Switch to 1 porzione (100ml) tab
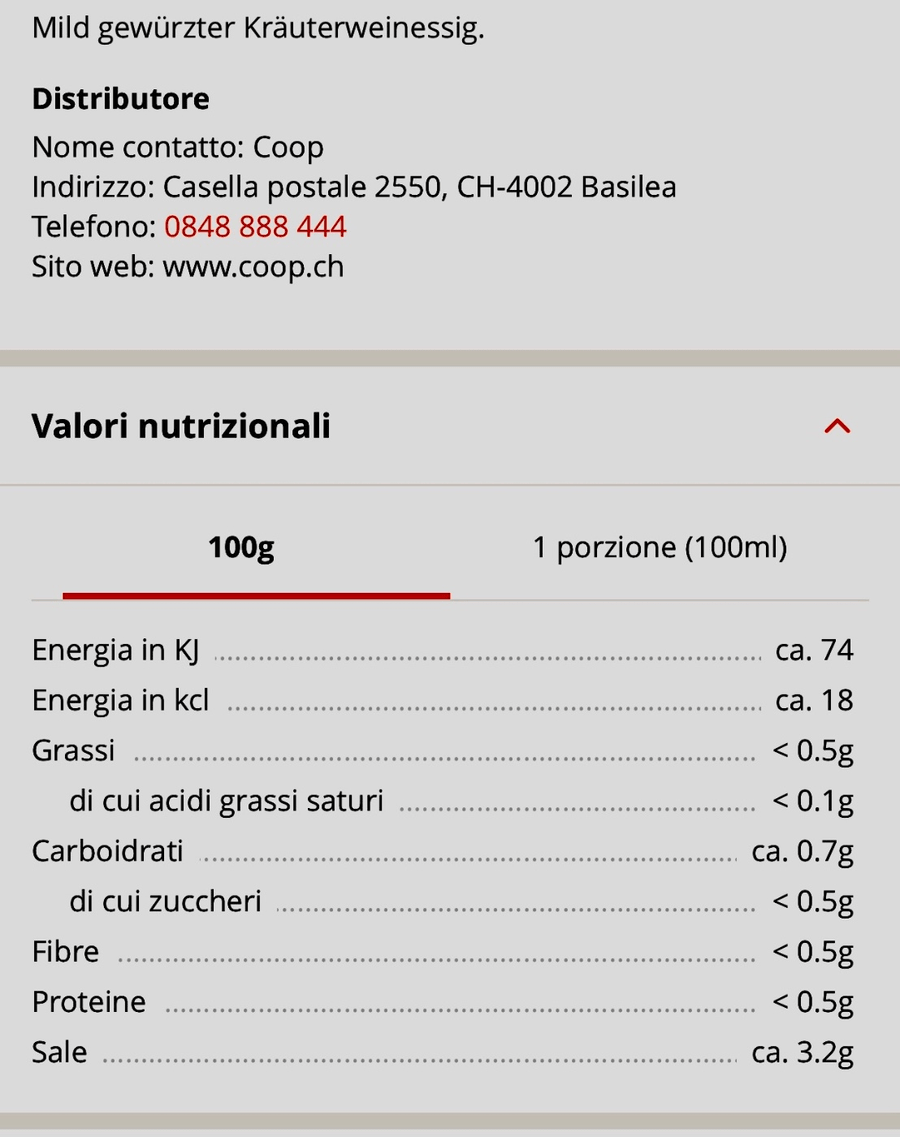Image resolution: width=900 pixels, height=1137 pixels. [659, 548]
